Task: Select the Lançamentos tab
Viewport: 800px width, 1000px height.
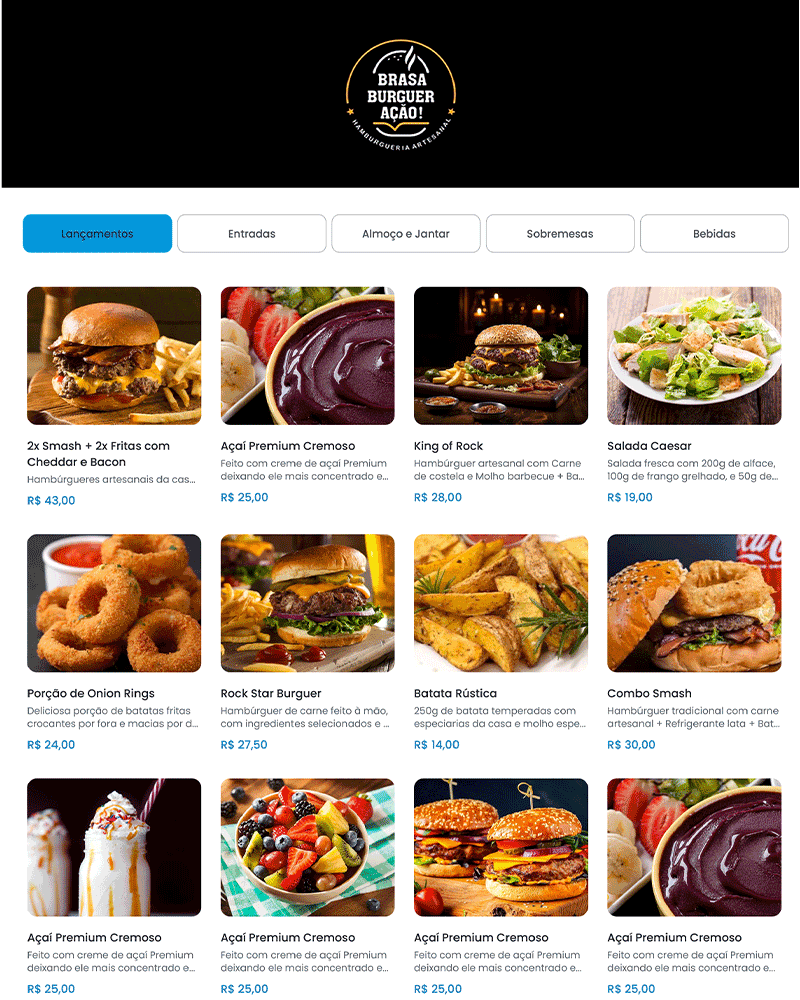Action: (97, 234)
